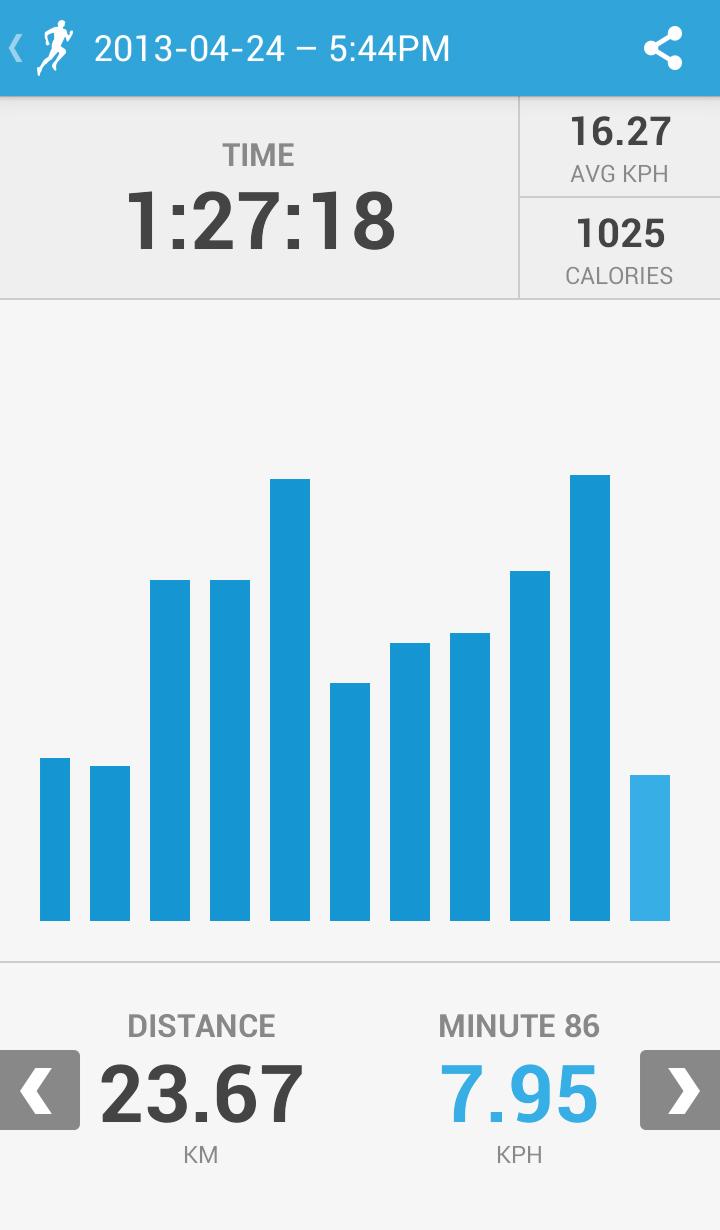Screen dimensions: 720x1230
Task: Share this workout summary
Action: [663, 48]
